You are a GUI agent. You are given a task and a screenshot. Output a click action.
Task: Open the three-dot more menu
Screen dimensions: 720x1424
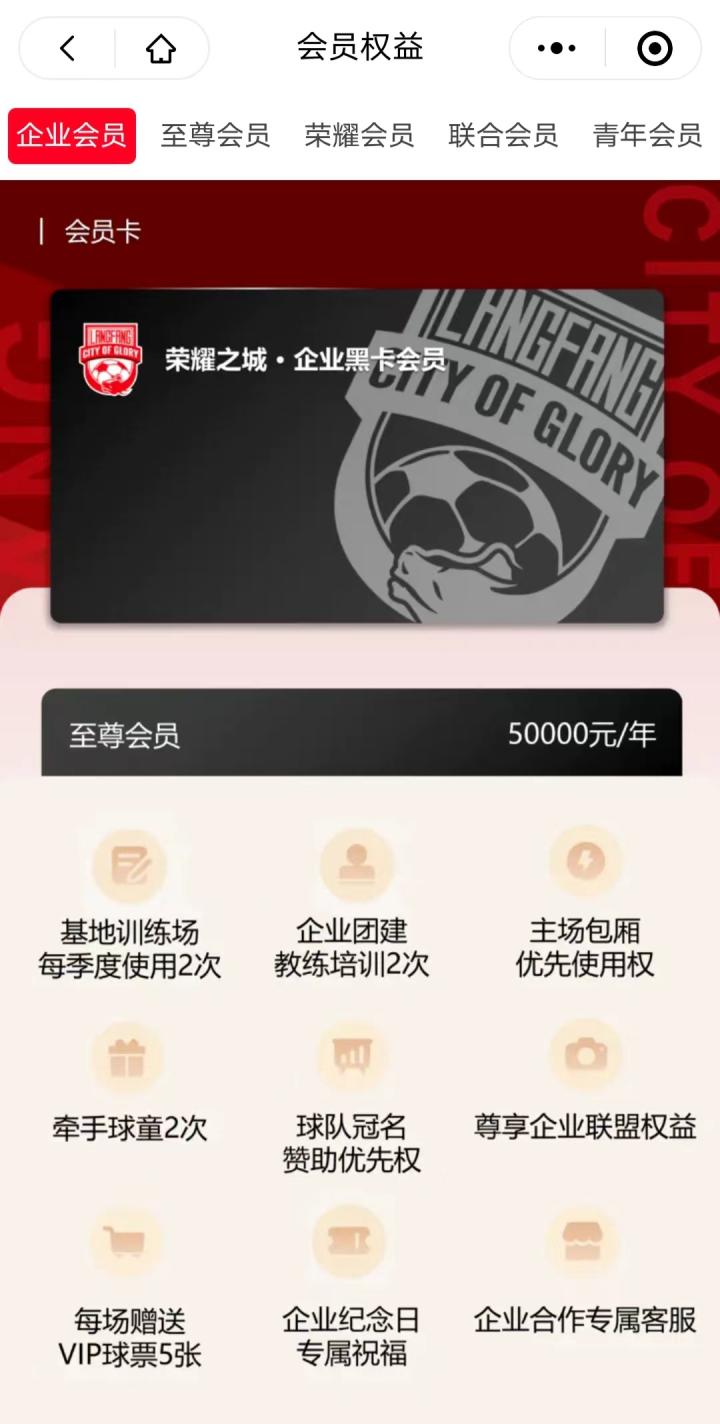click(x=556, y=48)
